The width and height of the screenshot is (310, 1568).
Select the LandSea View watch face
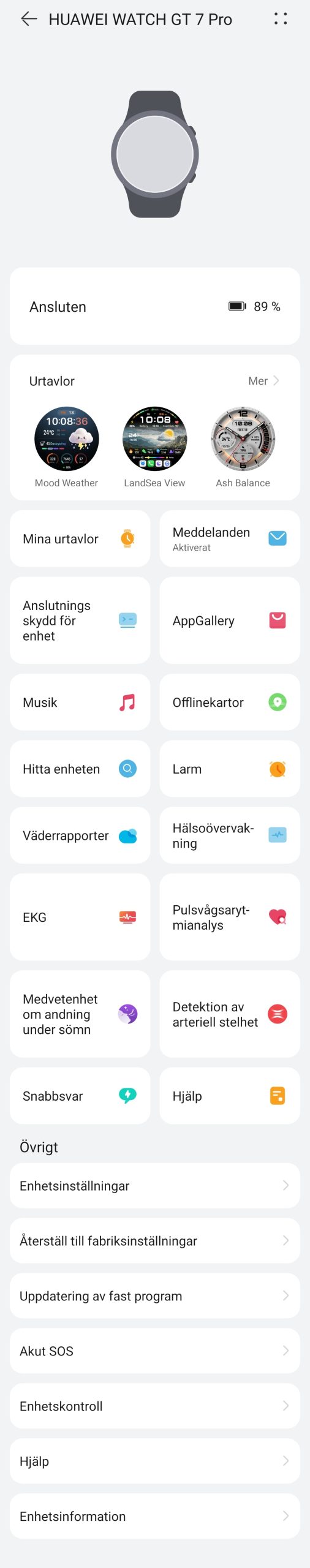click(154, 447)
